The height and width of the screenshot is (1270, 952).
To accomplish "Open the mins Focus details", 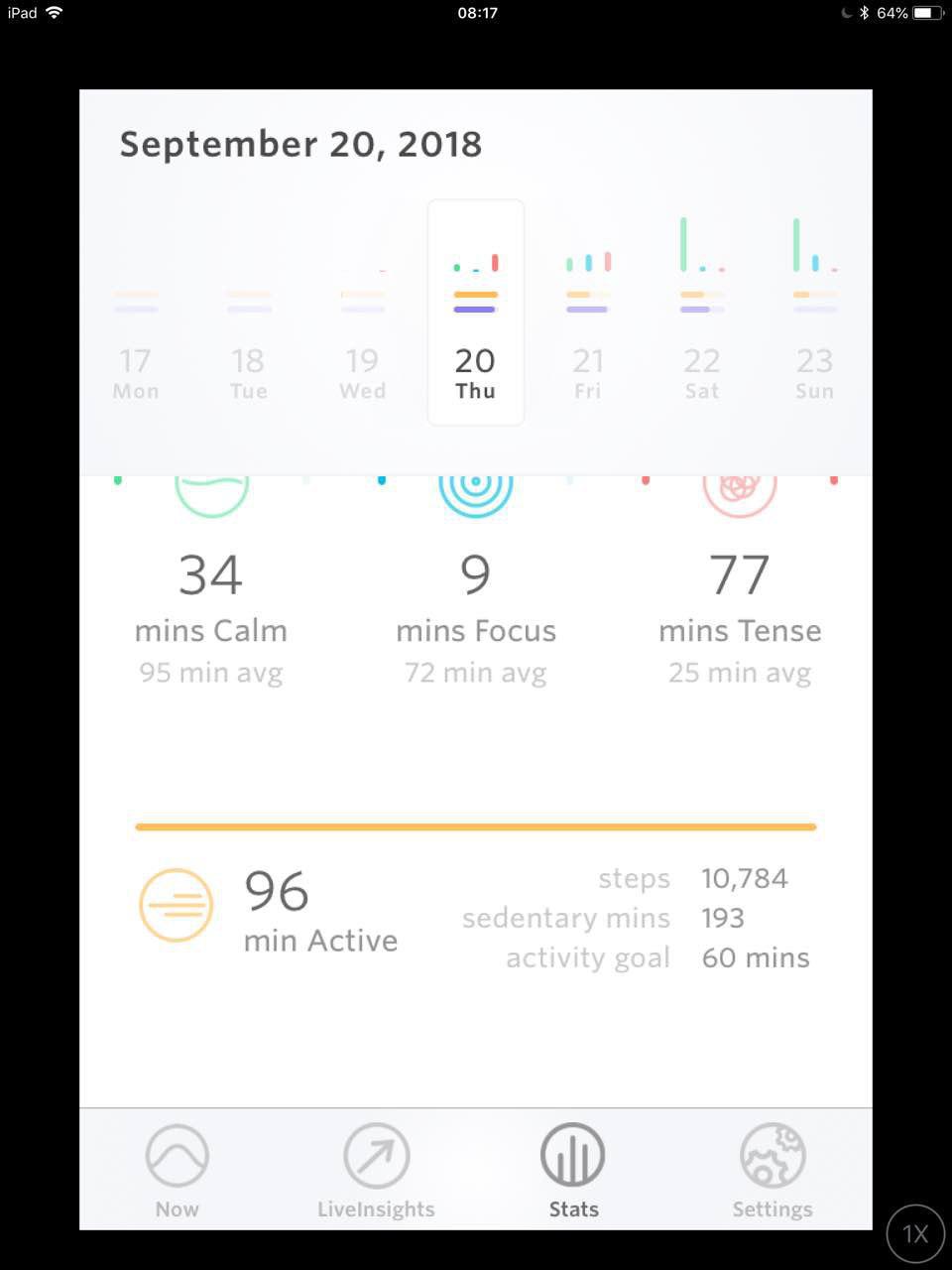I will 476,595.
